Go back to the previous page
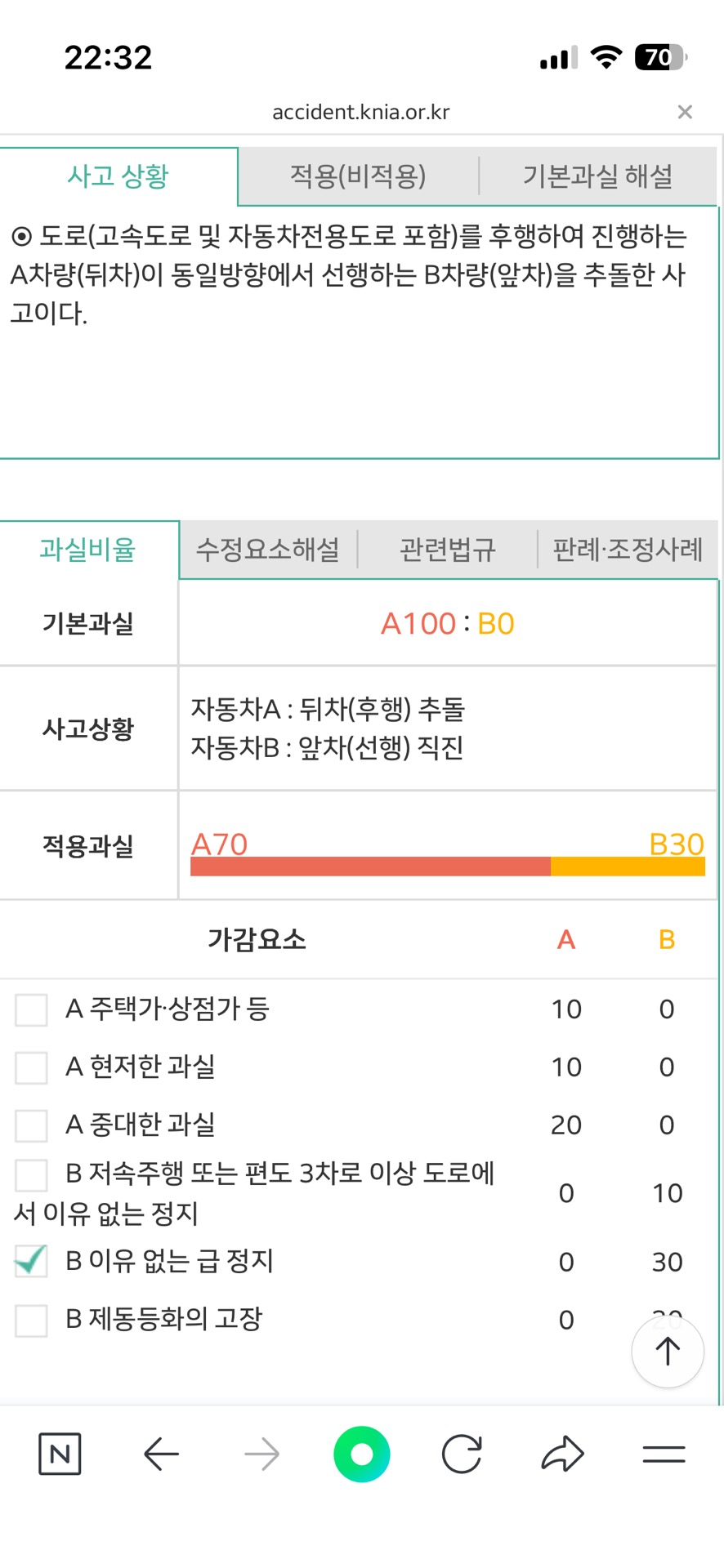 [x=161, y=1454]
